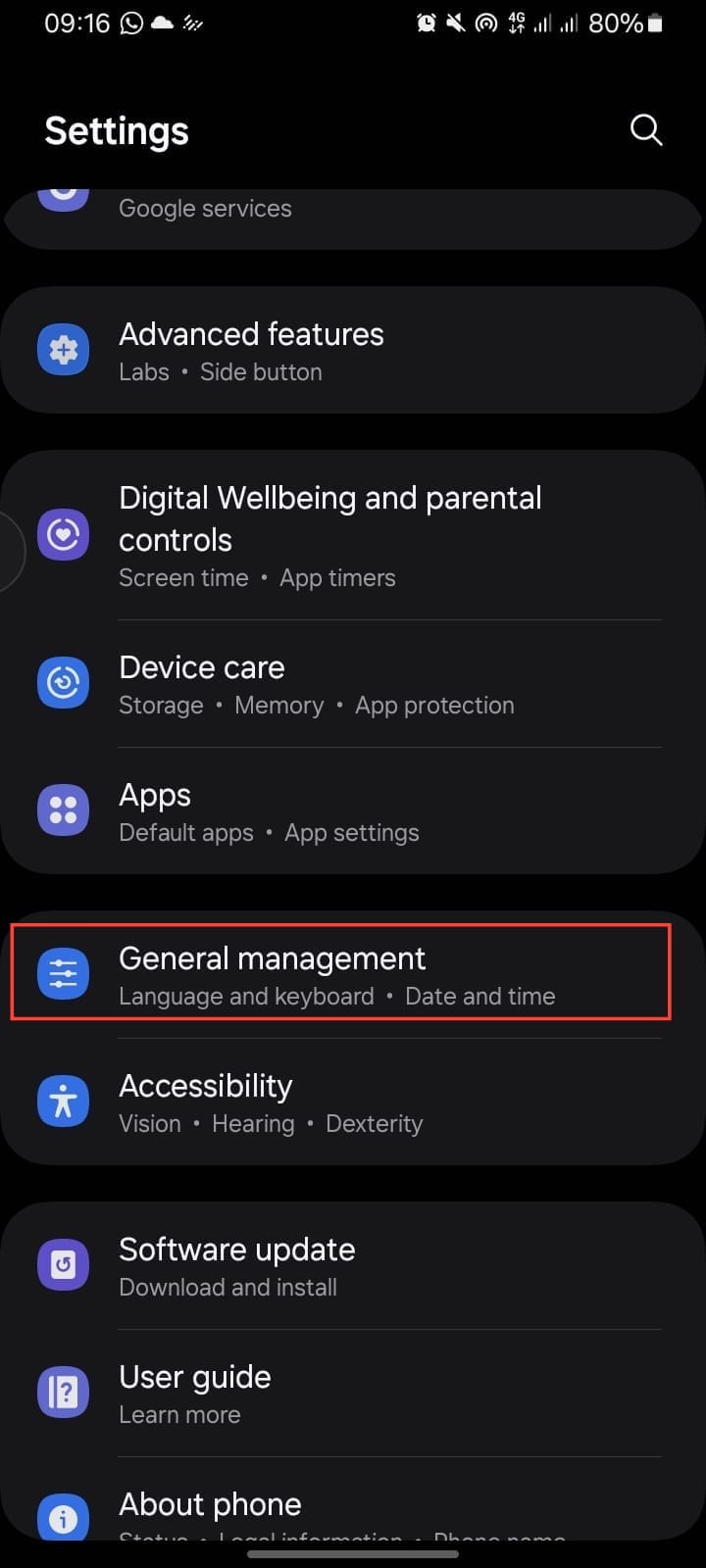Open Digital Wellbeing and parental controls
Viewport: 706px width, 1568px height.
pyautogui.click(x=353, y=535)
